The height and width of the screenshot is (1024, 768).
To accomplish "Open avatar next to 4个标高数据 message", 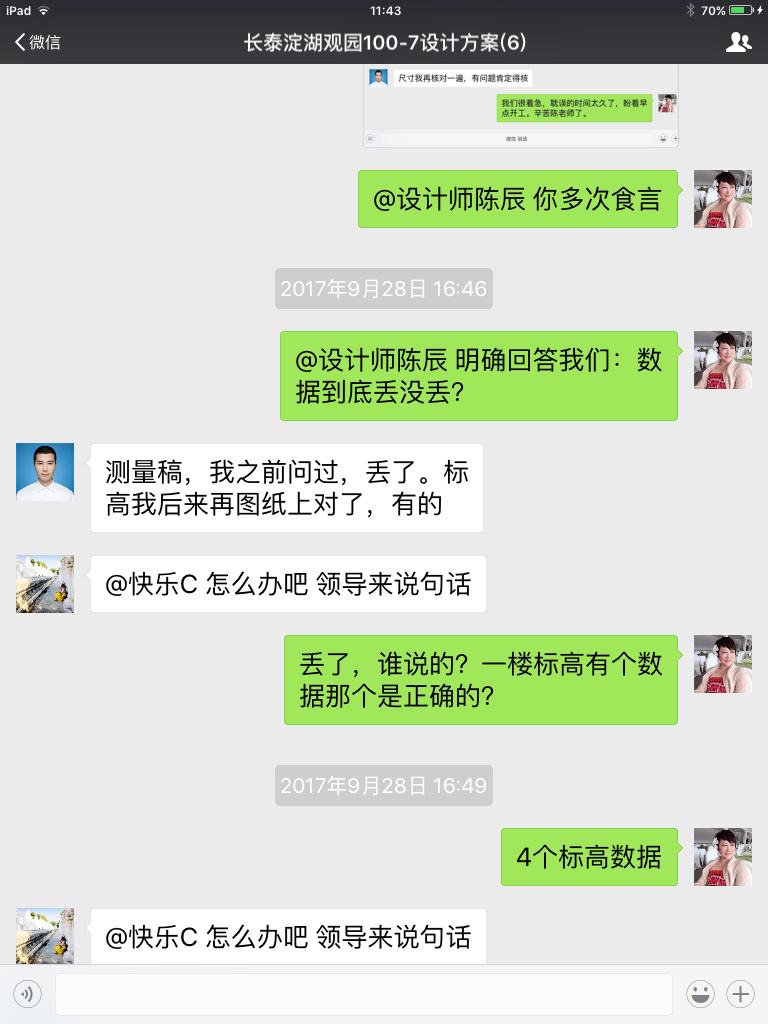I will click(722, 857).
